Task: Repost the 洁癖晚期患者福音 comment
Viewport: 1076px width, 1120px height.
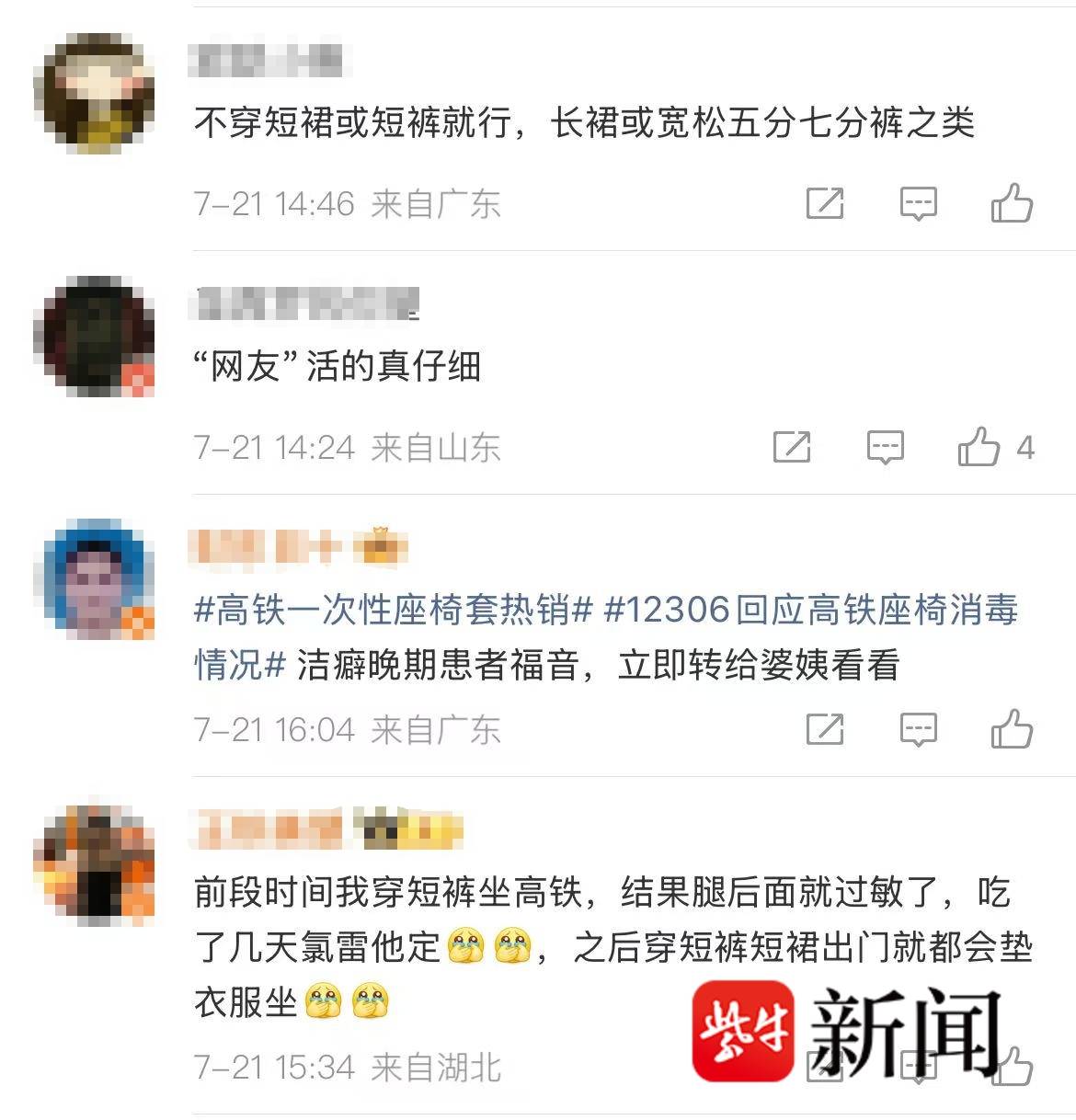Action: (x=824, y=730)
